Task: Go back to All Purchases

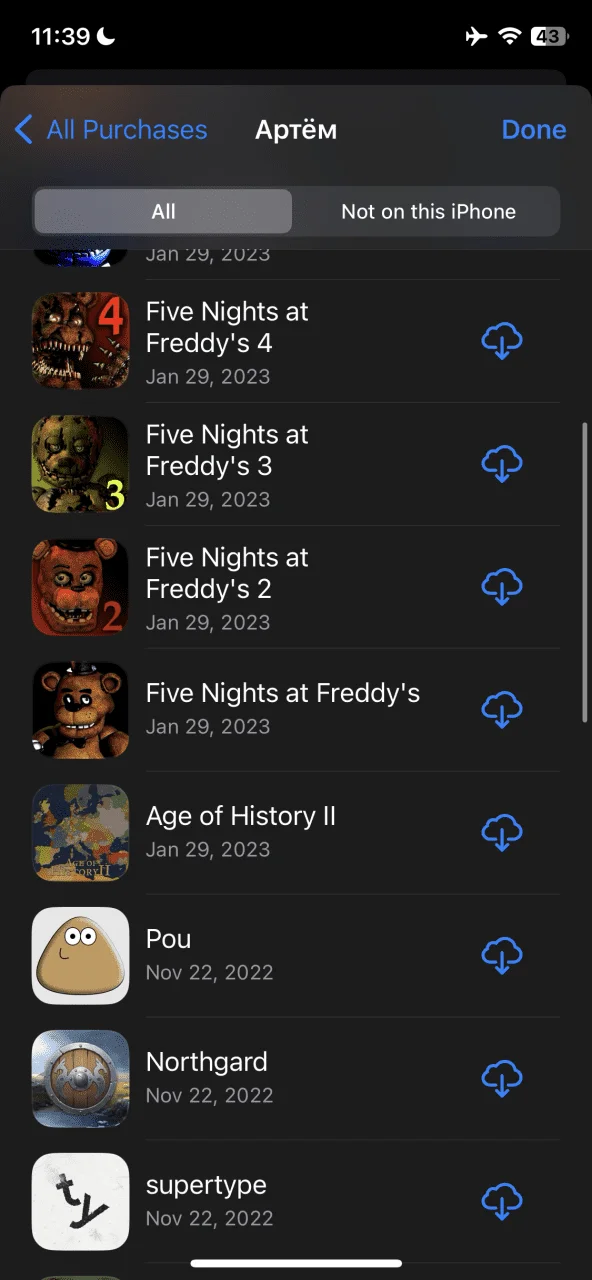Action: coord(110,130)
